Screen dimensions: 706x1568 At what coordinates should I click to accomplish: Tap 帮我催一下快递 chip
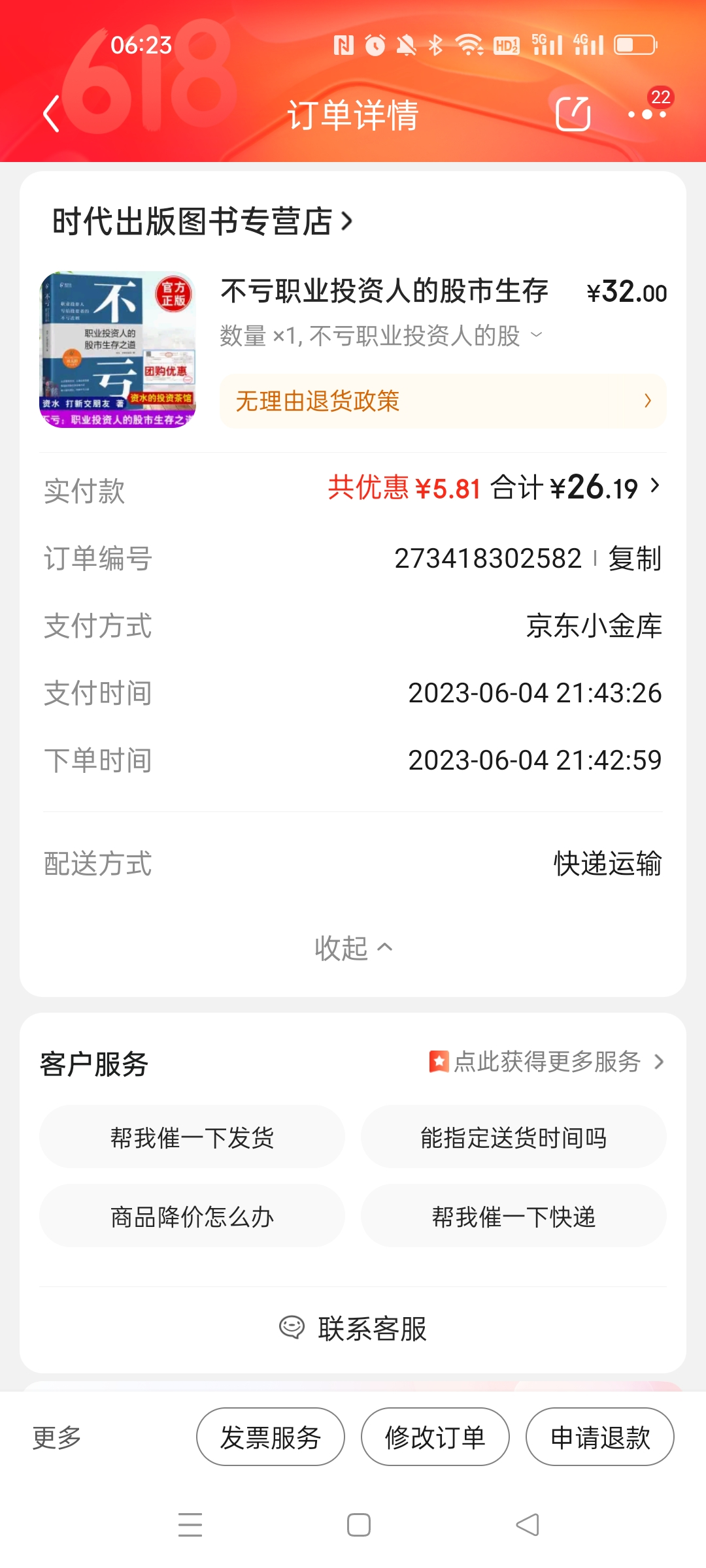(x=513, y=1217)
